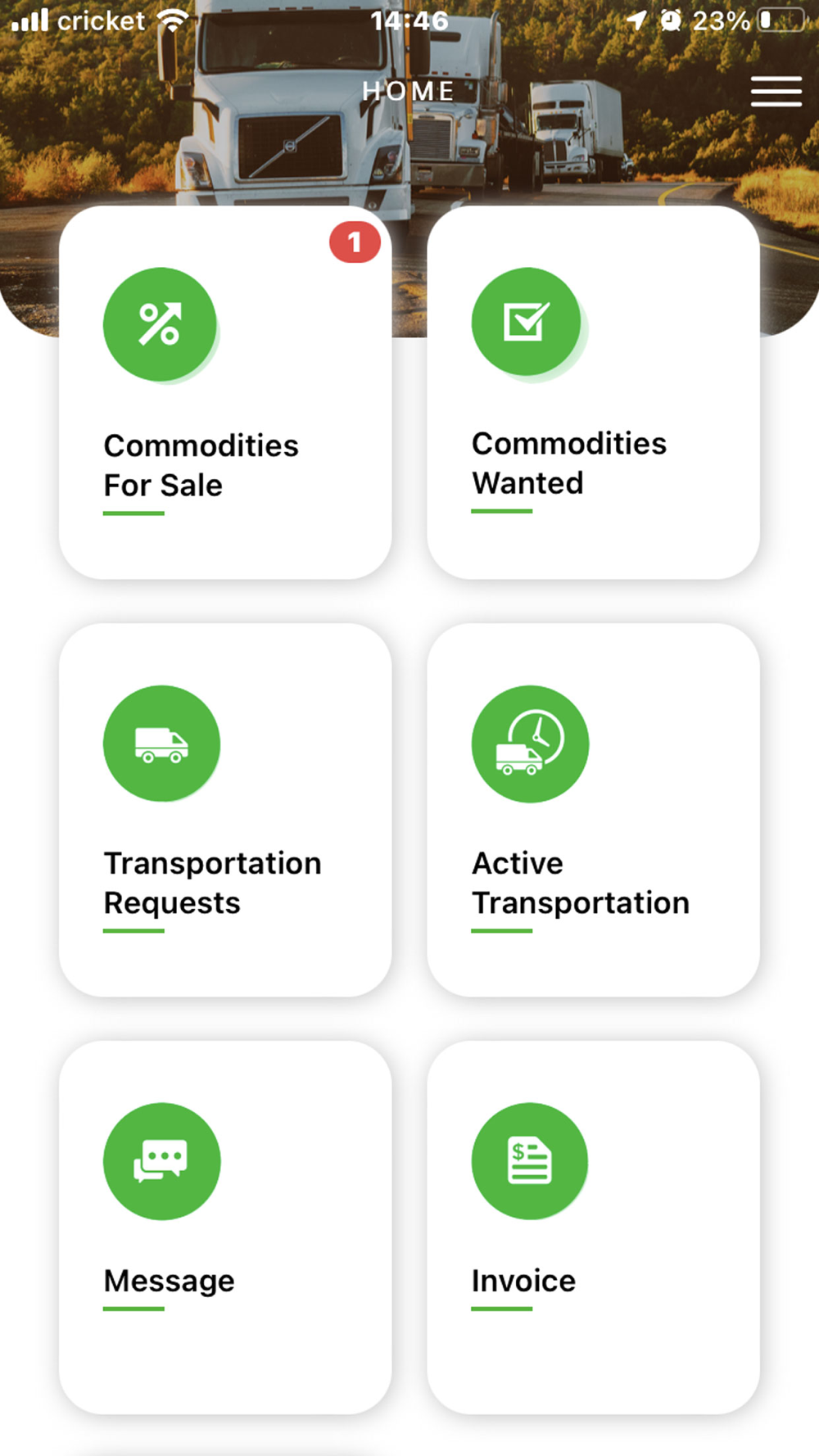819x1456 pixels.
Task: Open the Transportation Requests card
Action: (225, 810)
